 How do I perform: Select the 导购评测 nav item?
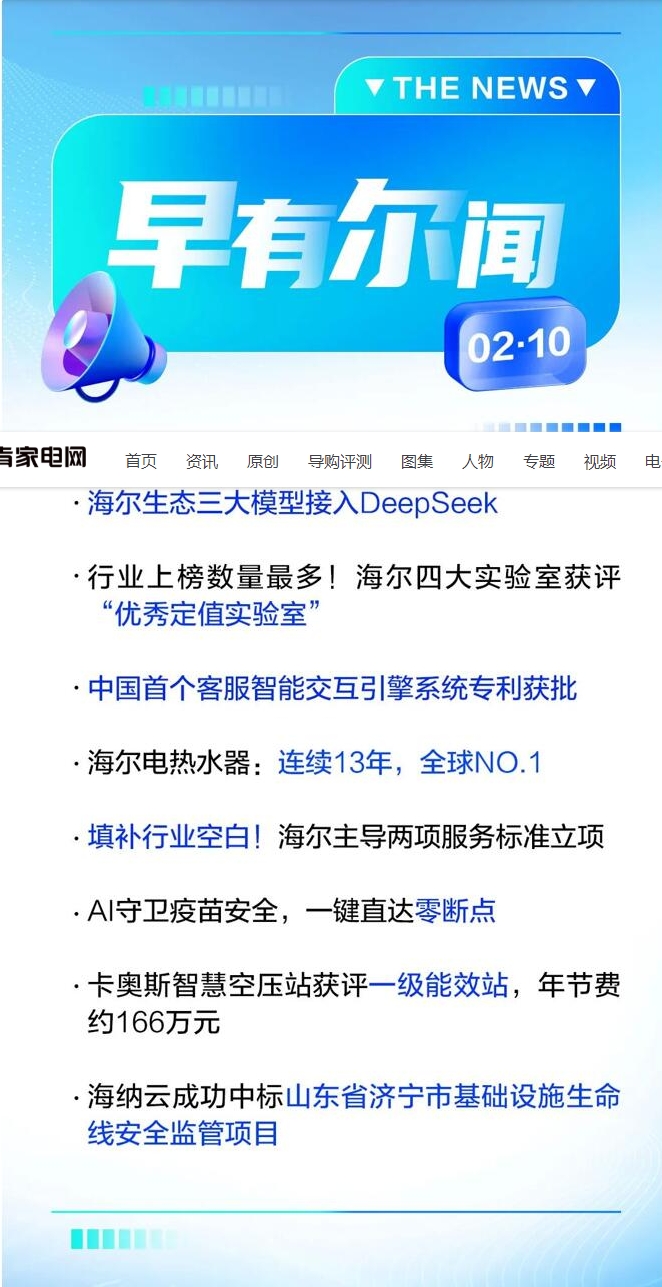tap(340, 461)
